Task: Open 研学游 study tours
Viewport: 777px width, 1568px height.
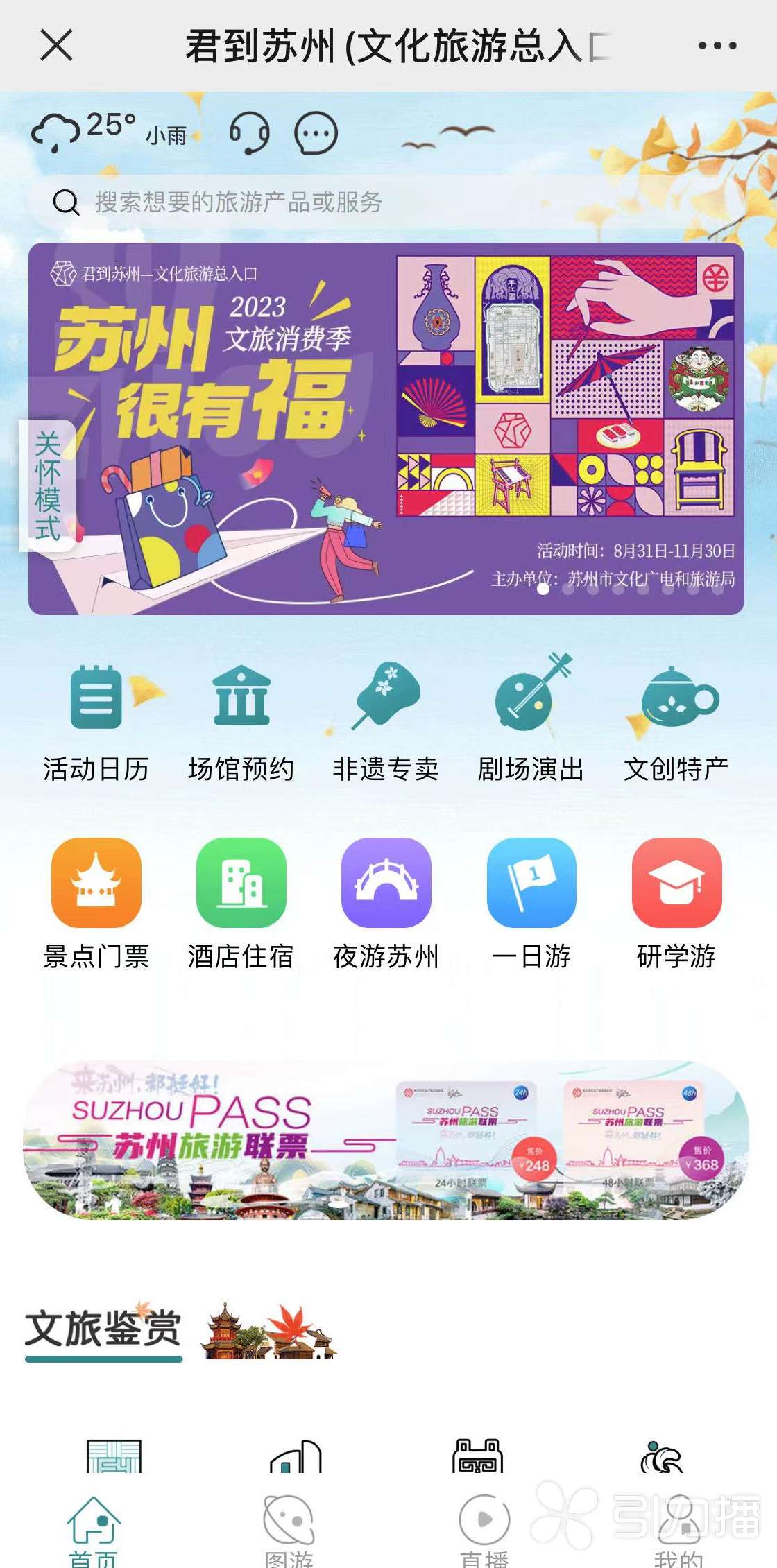Action: point(676,903)
